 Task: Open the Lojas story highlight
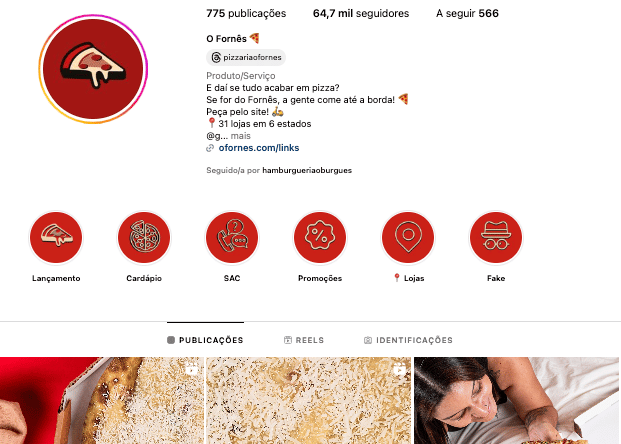click(407, 238)
